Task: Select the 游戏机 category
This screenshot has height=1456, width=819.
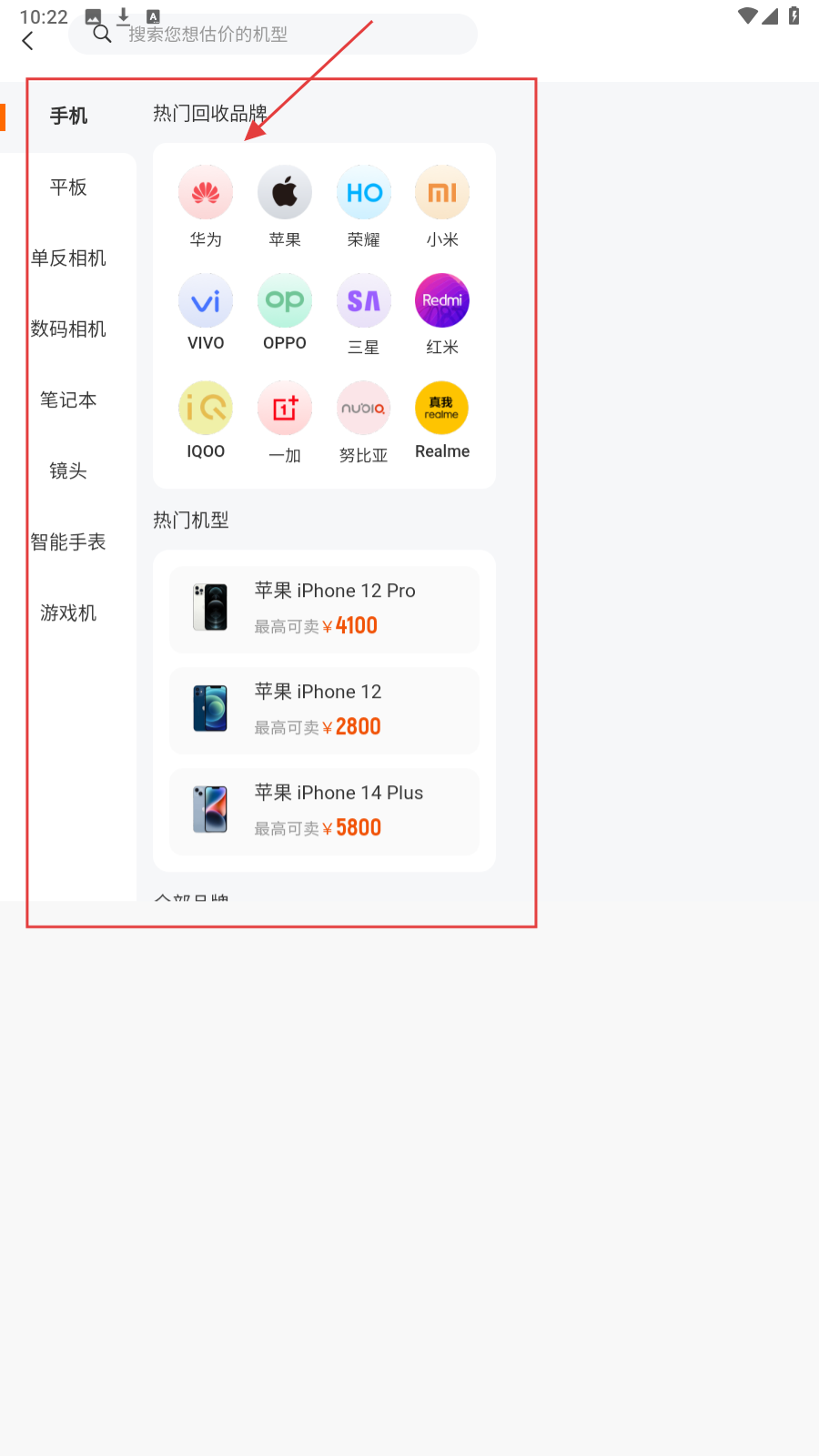Action: tap(68, 613)
